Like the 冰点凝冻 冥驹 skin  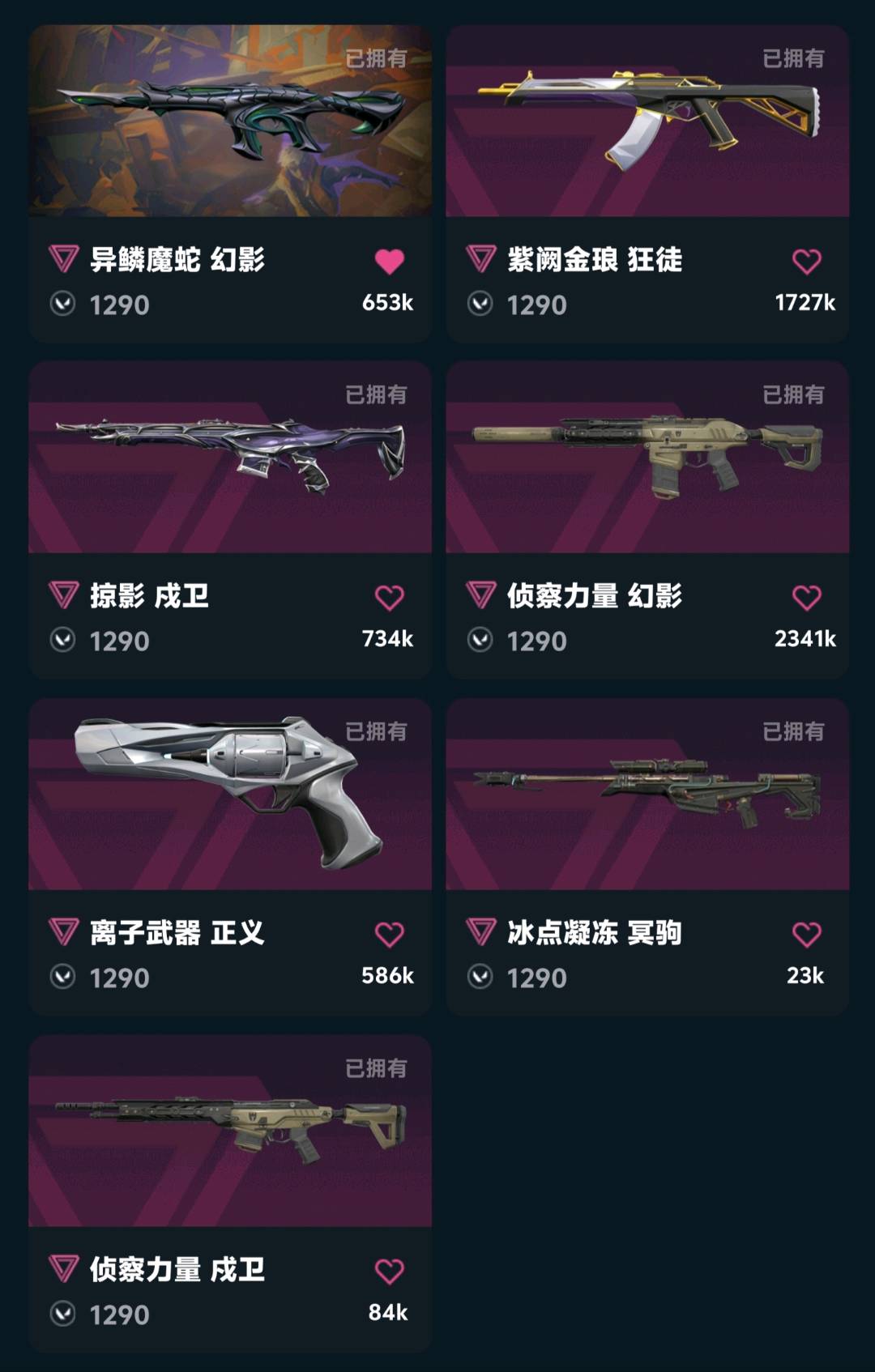806,935
